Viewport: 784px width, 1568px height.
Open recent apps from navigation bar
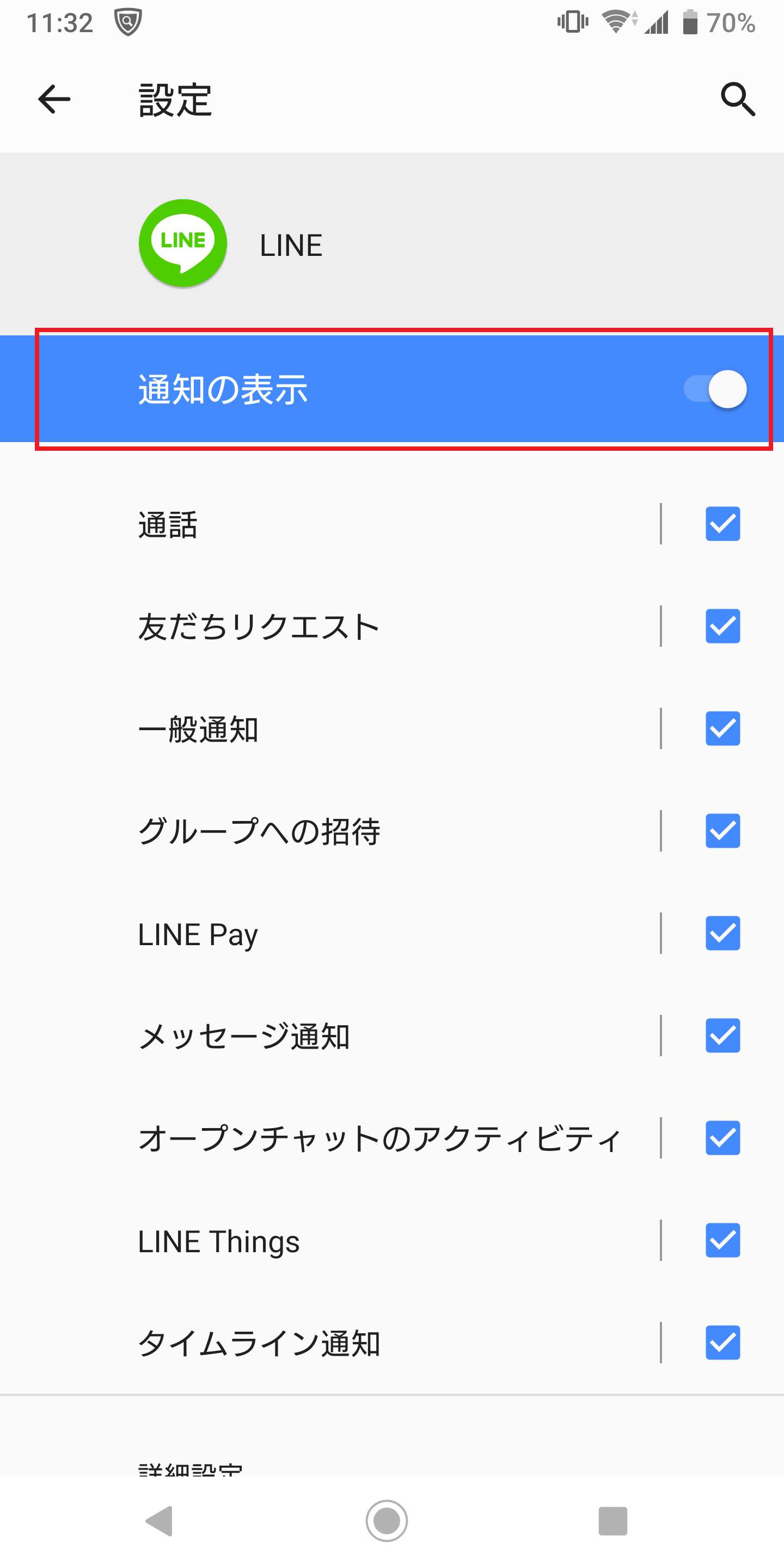click(612, 1521)
